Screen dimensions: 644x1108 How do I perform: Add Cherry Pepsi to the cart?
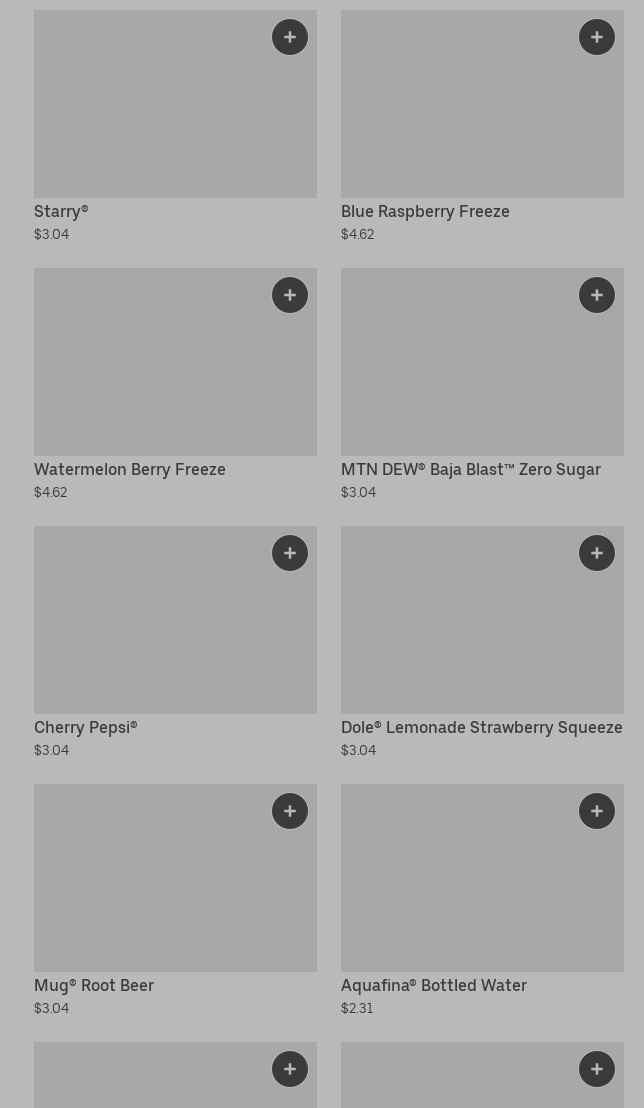(x=290, y=553)
